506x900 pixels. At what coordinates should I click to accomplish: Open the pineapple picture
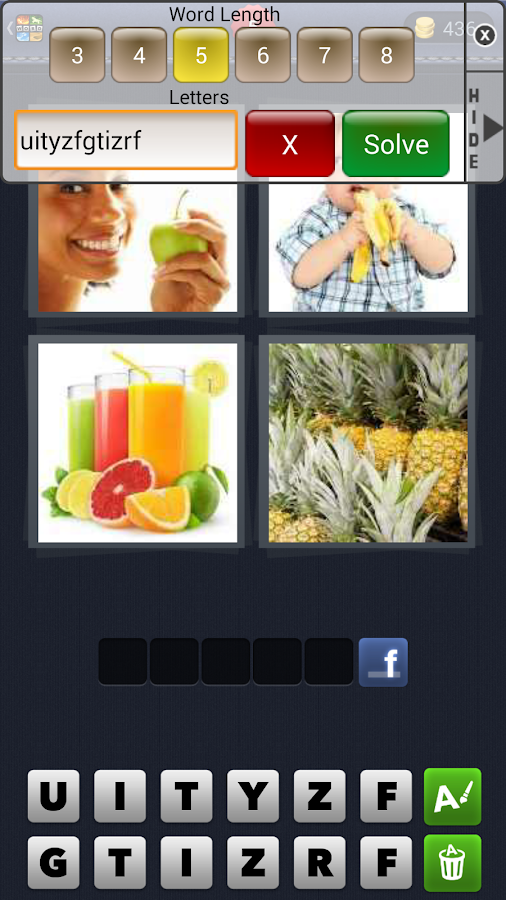[368, 443]
